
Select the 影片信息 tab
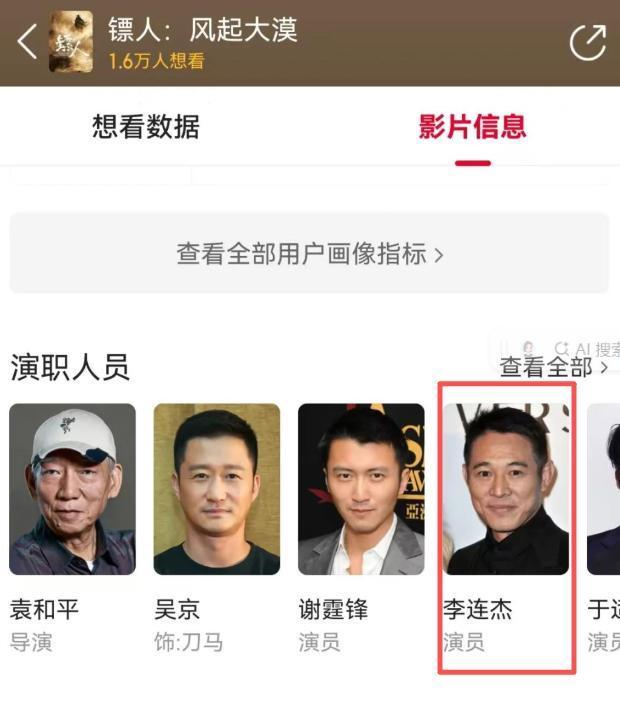tap(472, 127)
